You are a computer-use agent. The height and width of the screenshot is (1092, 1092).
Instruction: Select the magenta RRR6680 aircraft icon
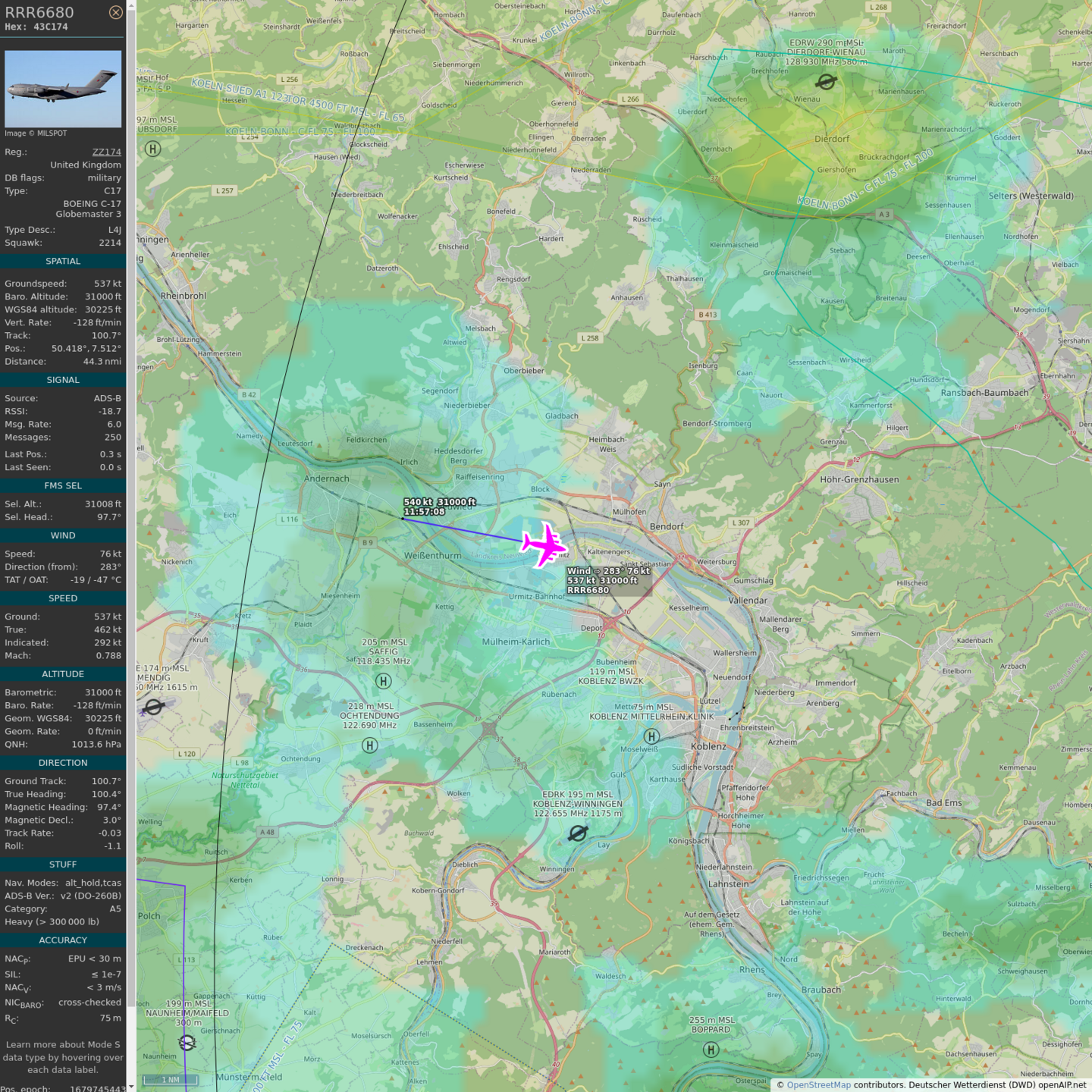click(544, 544)
